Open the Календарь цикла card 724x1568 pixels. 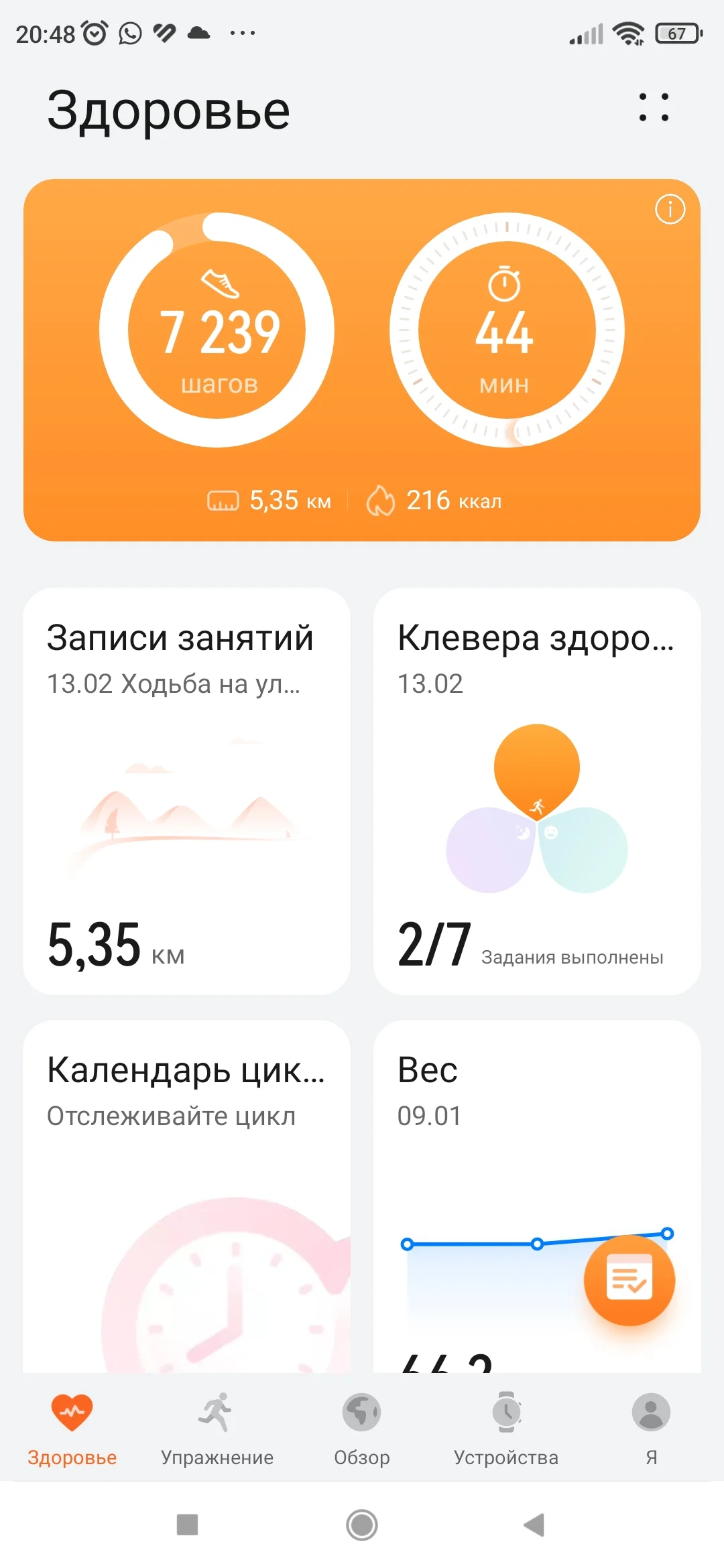point(186,1193)
